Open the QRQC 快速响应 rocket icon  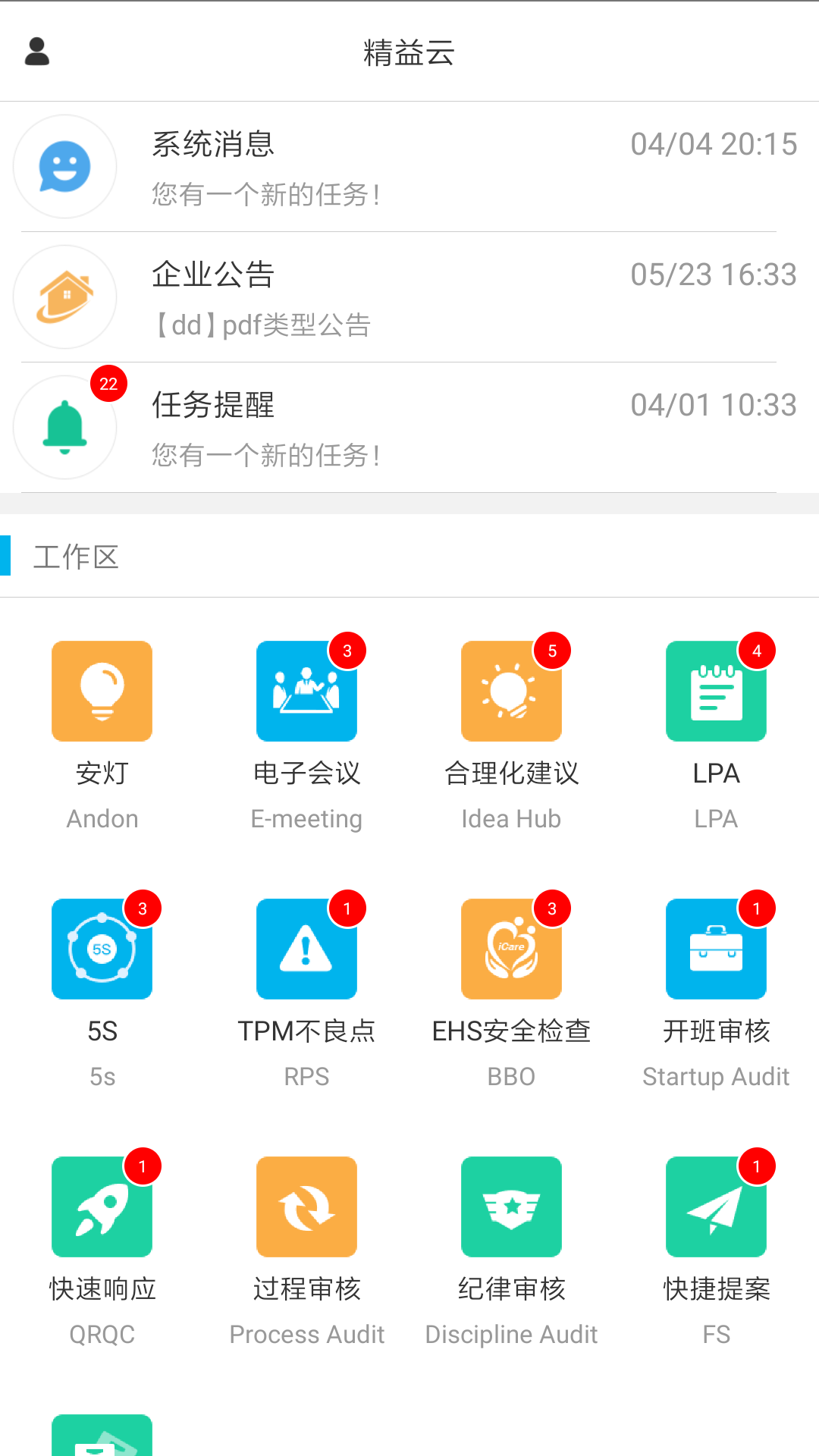pos(102,1207)
